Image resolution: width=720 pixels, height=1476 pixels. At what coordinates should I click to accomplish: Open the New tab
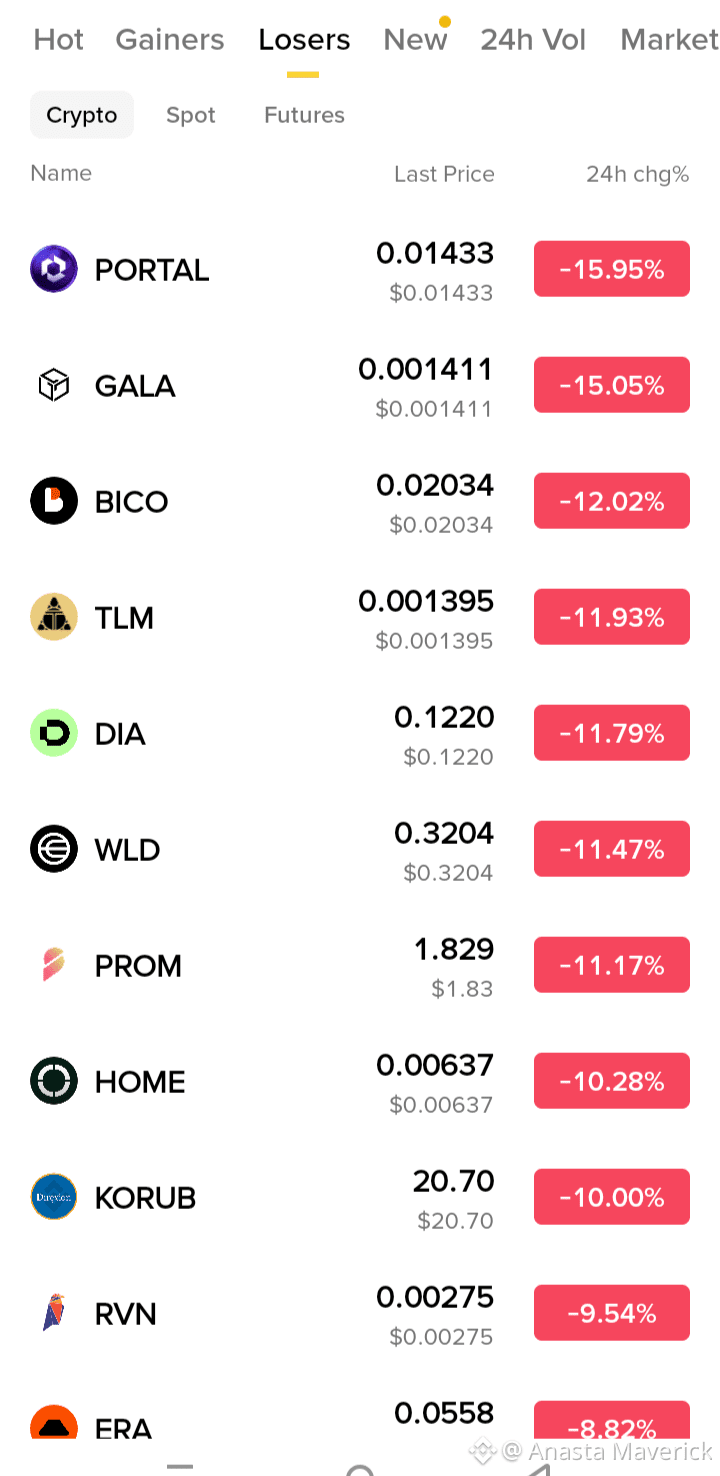pyautogui.click(x=415, y=40)
